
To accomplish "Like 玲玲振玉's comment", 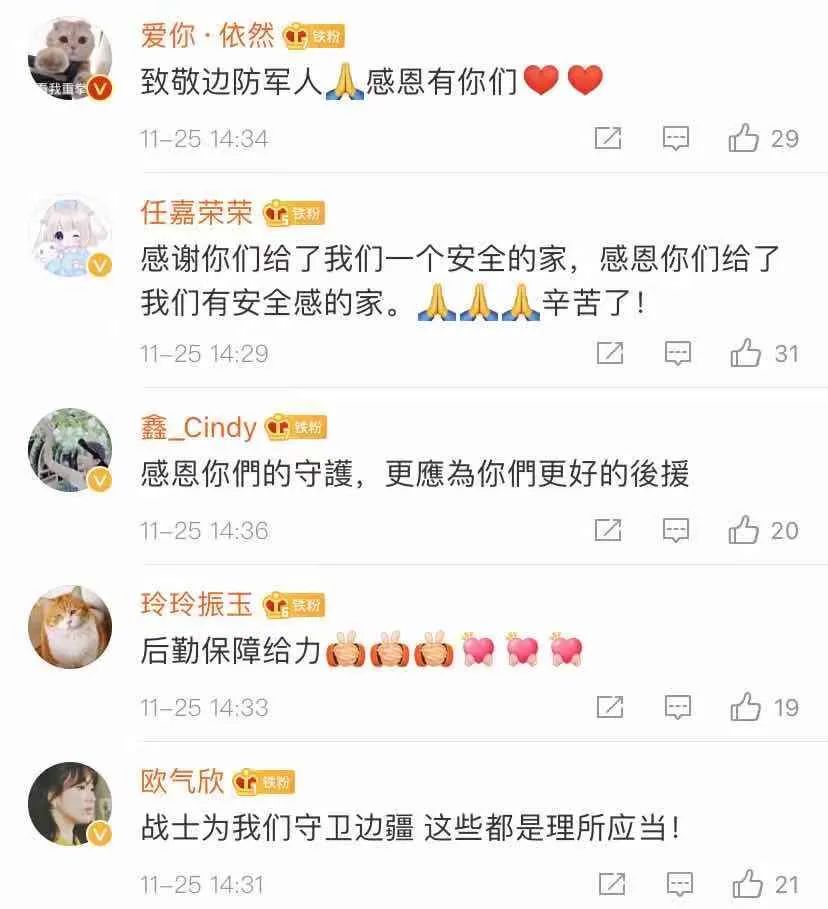I will (x=745, y=707).
